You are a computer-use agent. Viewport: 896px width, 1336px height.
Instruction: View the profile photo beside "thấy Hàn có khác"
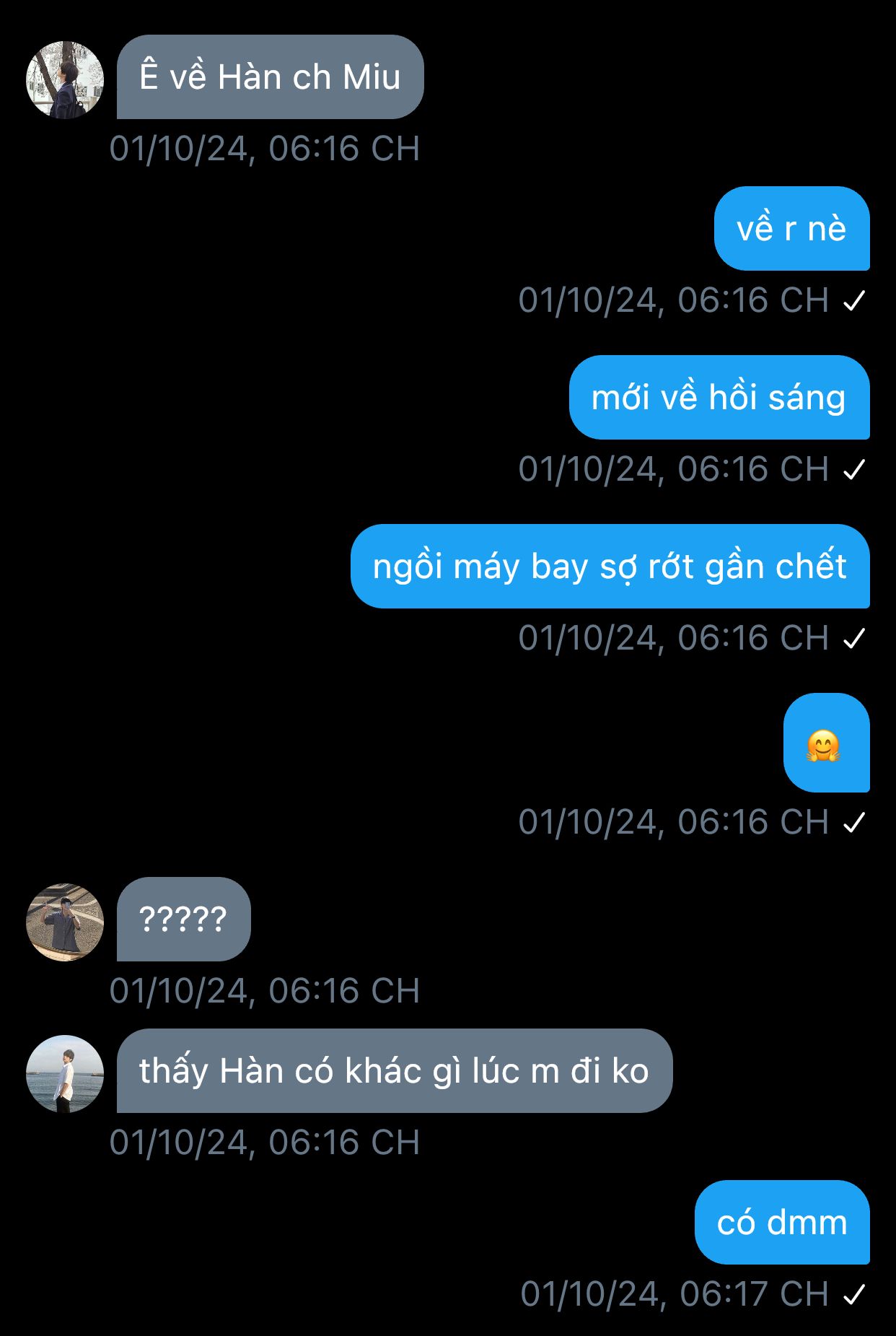65,1073
